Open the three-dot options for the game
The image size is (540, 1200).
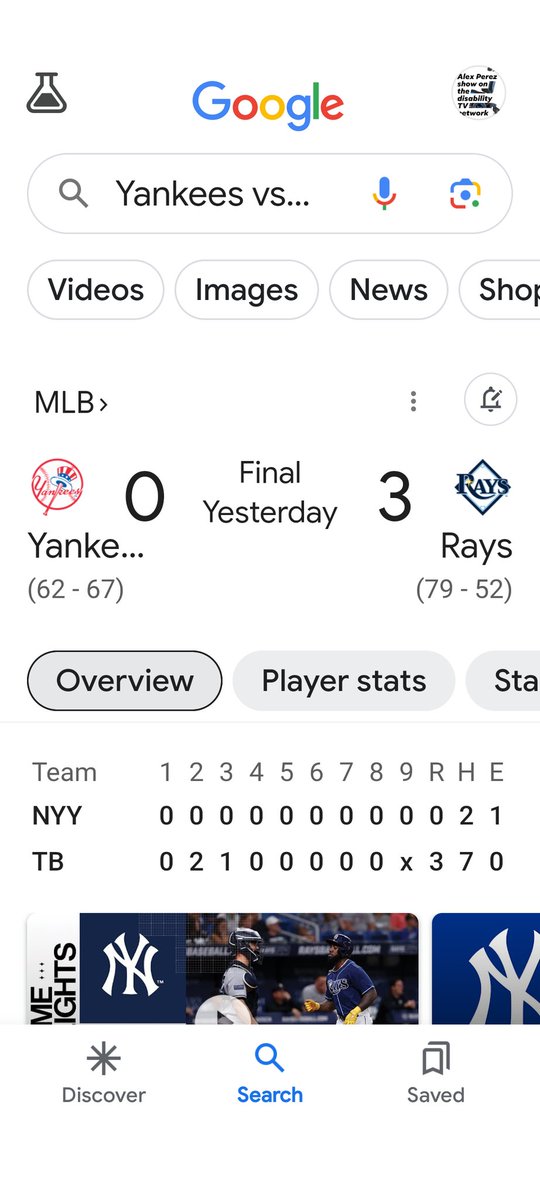click(413, 401)
